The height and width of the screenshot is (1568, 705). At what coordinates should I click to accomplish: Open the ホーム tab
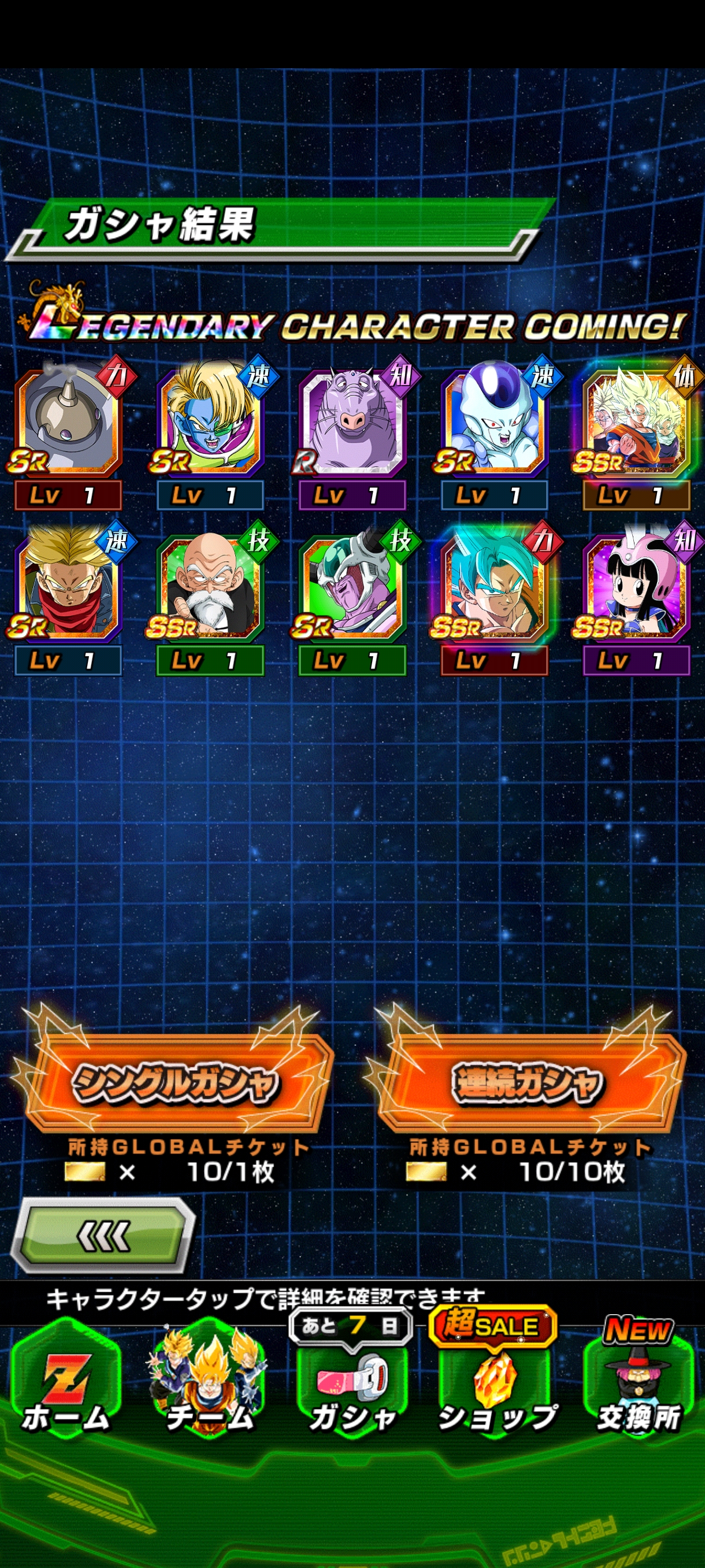[66, 1381]
